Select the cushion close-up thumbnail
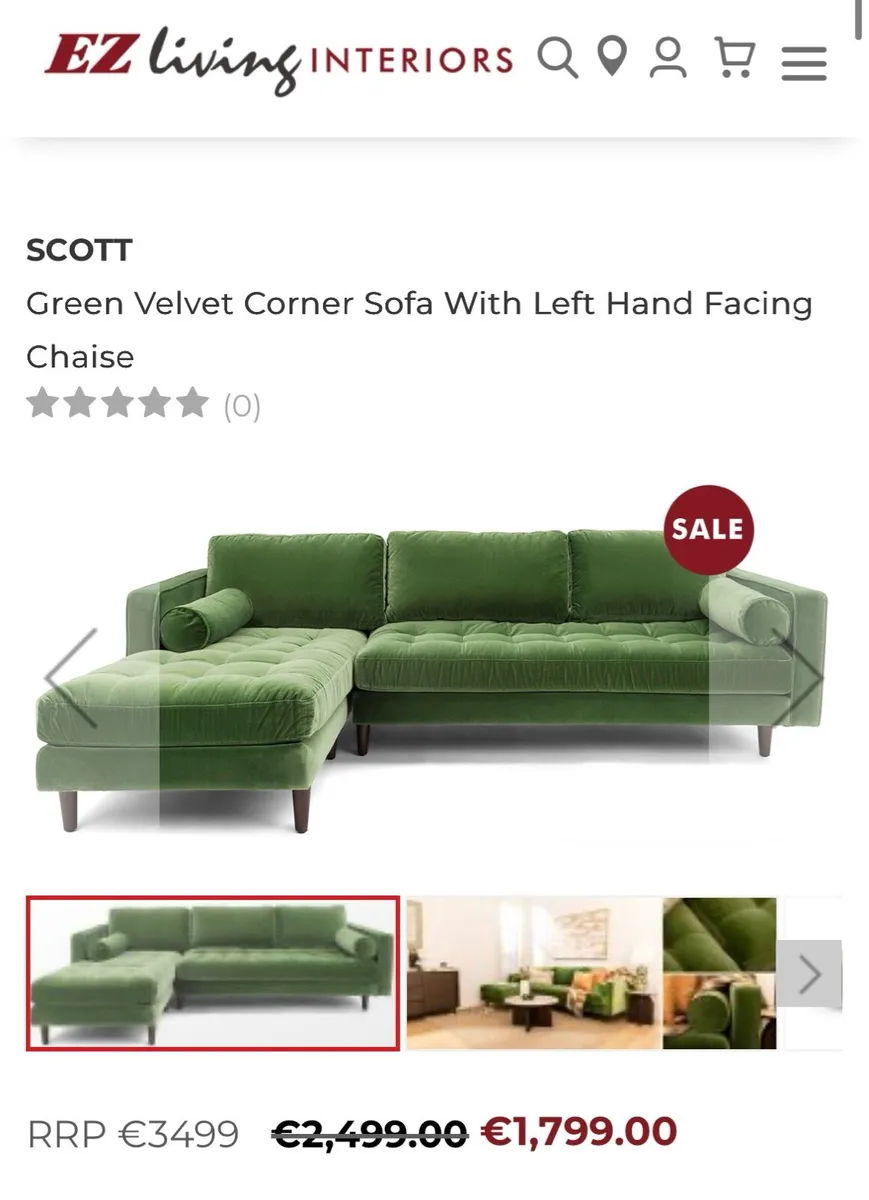Screen dimensions: 869x1200 coord(719,973)
